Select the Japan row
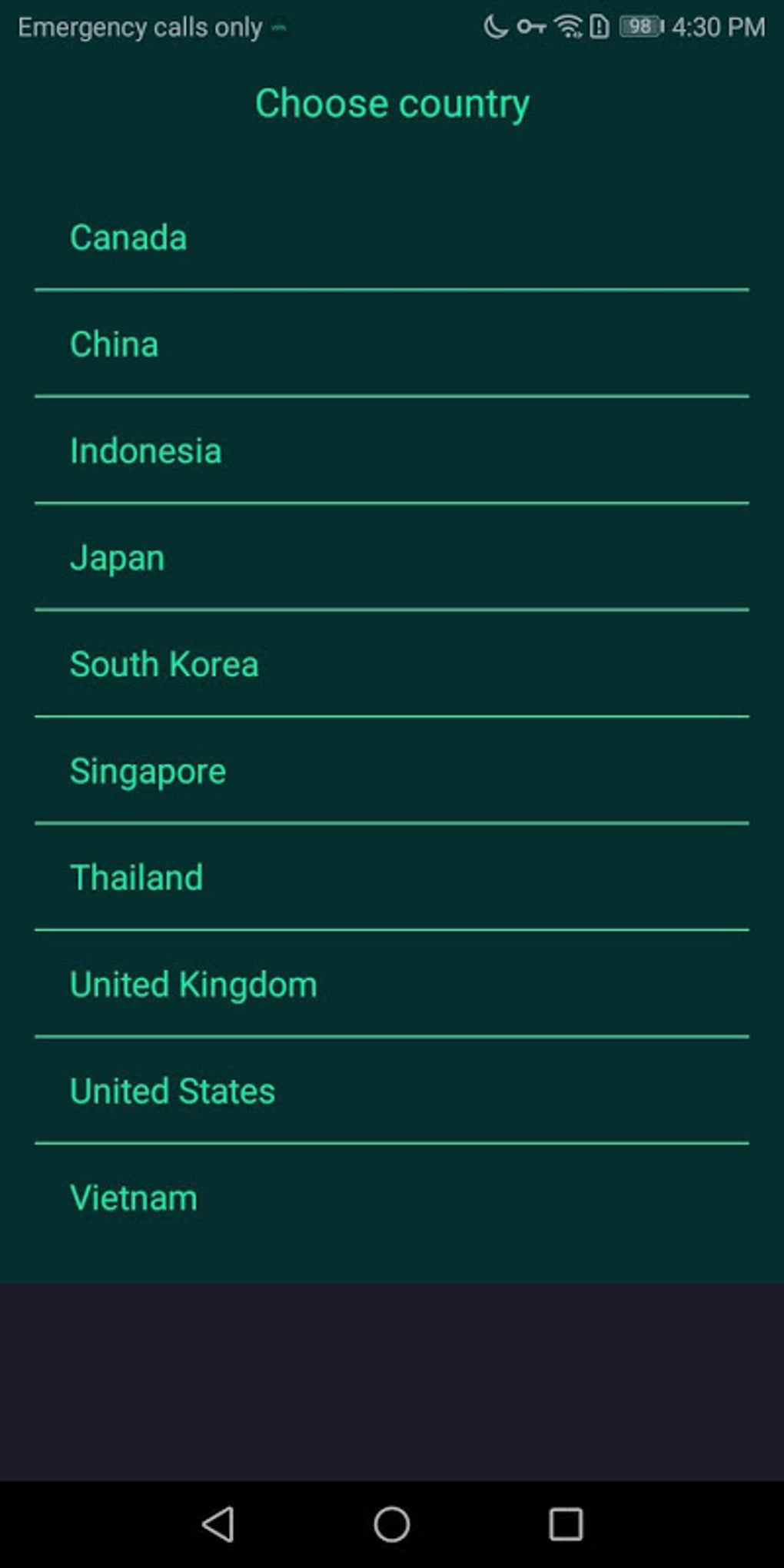Image resolution: width=784 pixels, height=1568 pixels. coord(392,557)
